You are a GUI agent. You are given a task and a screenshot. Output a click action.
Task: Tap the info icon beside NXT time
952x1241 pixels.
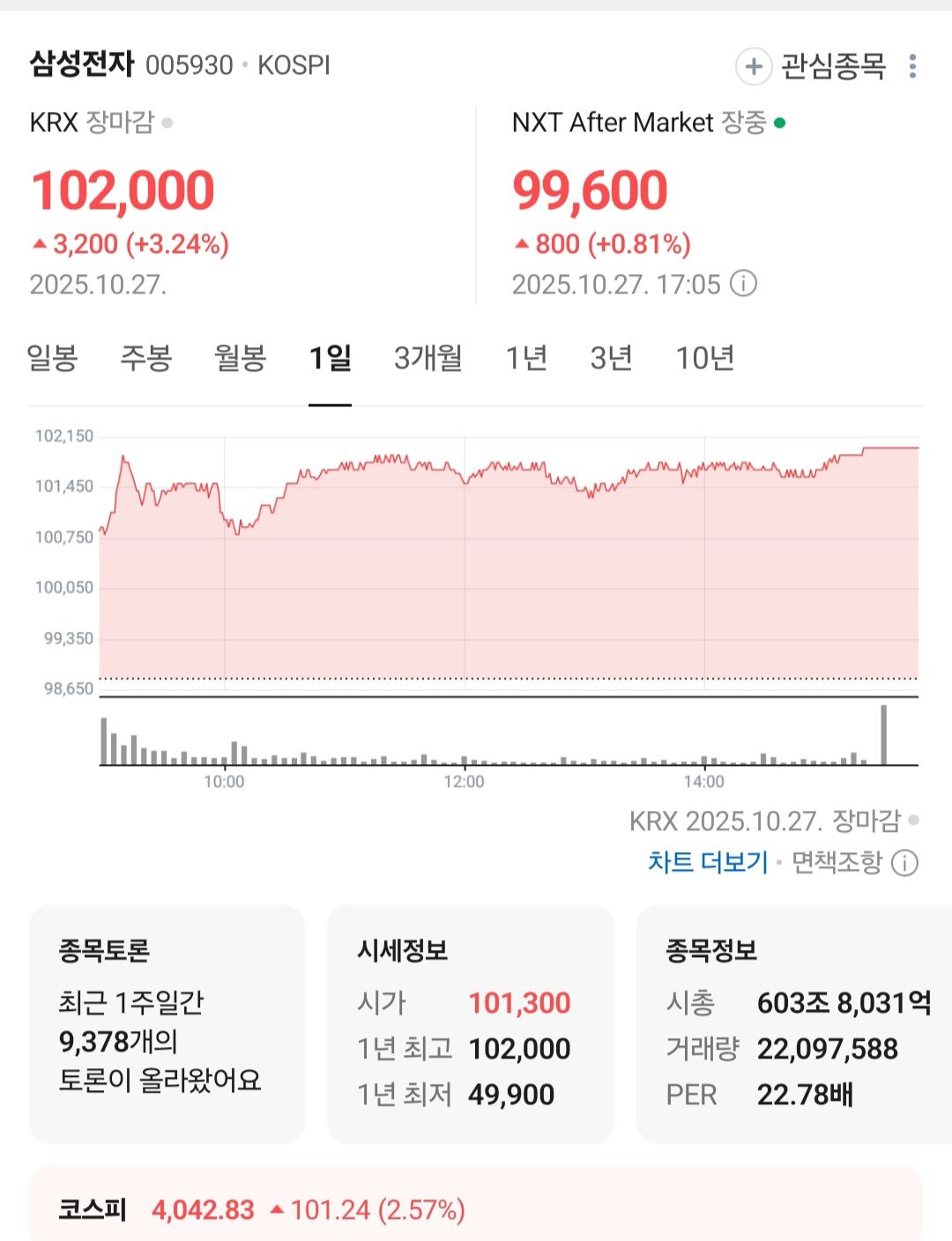point(744,284)
